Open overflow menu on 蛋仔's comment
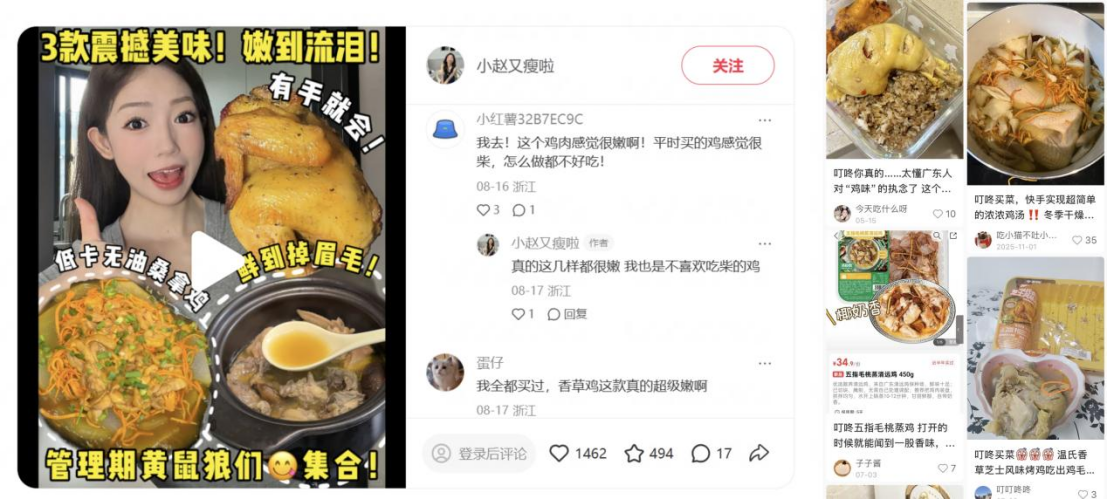The width and height of the screenshot is (1107, 500). pos(765,363)
